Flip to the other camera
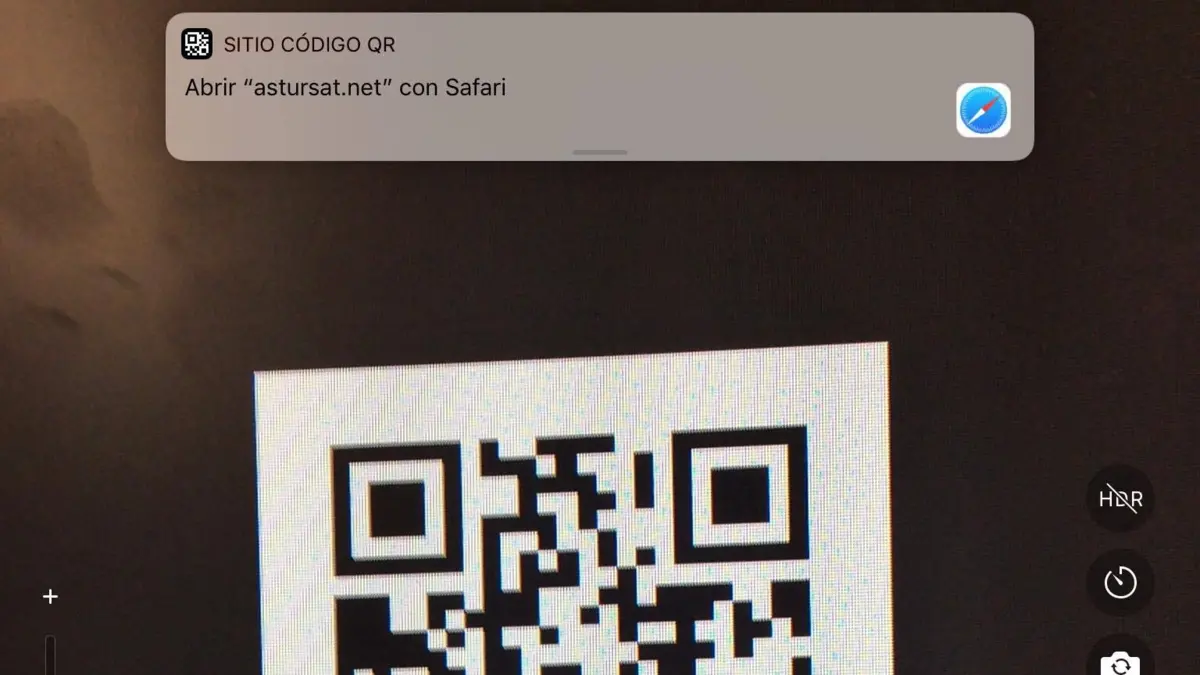This screenshot has height=675, width=1200. tap(1120, 660)
